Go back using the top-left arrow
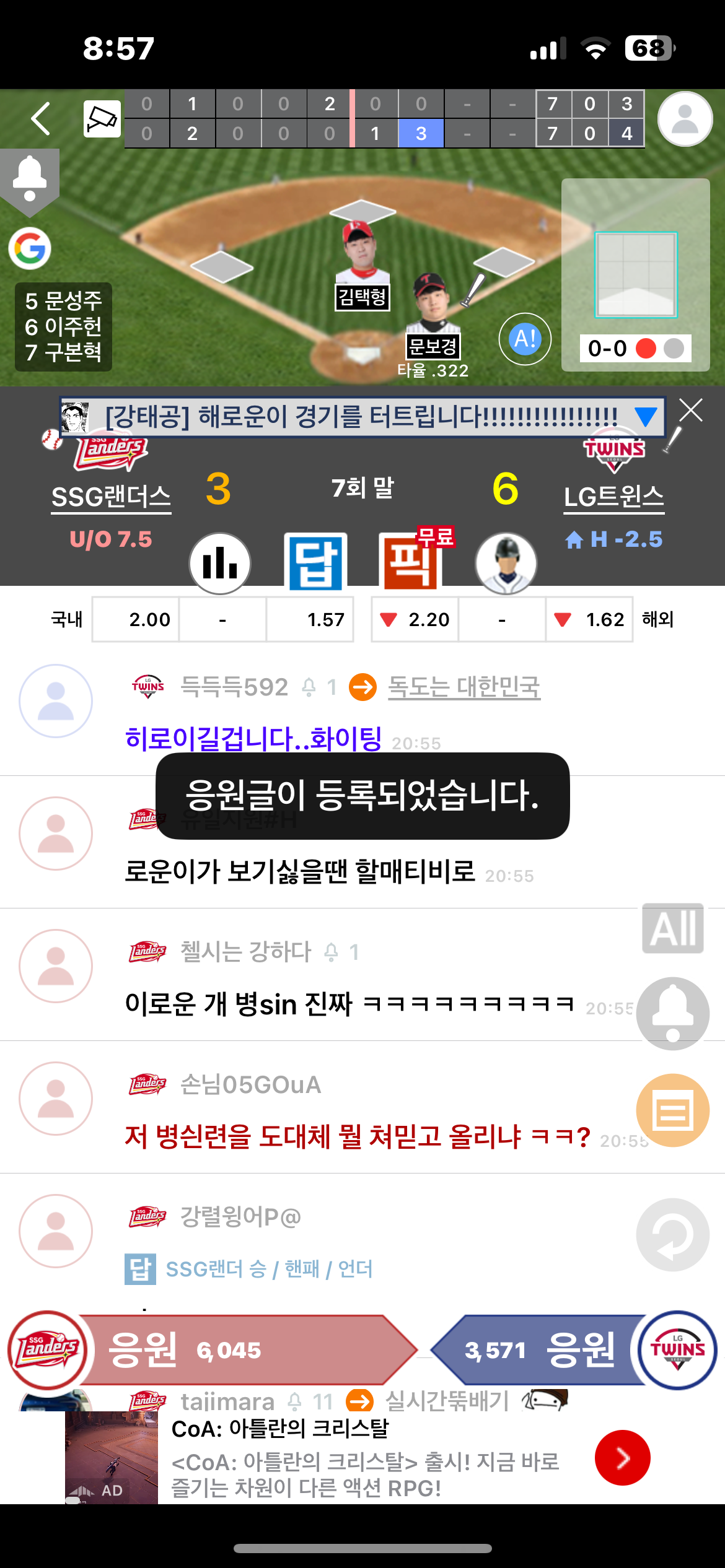The image size is (725, 1568). tap(41, 119)
